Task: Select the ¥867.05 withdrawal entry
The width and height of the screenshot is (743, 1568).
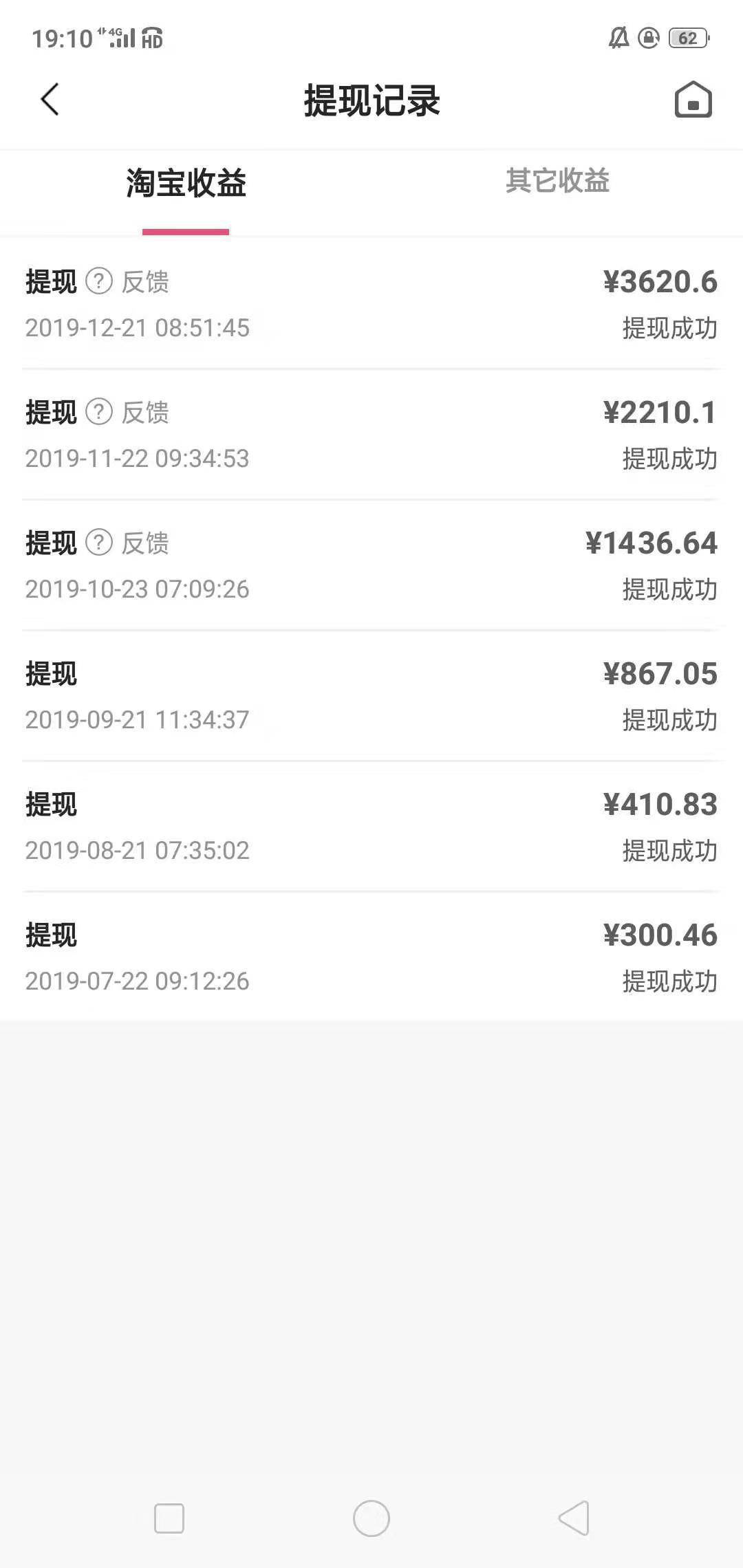Action: 371,695
